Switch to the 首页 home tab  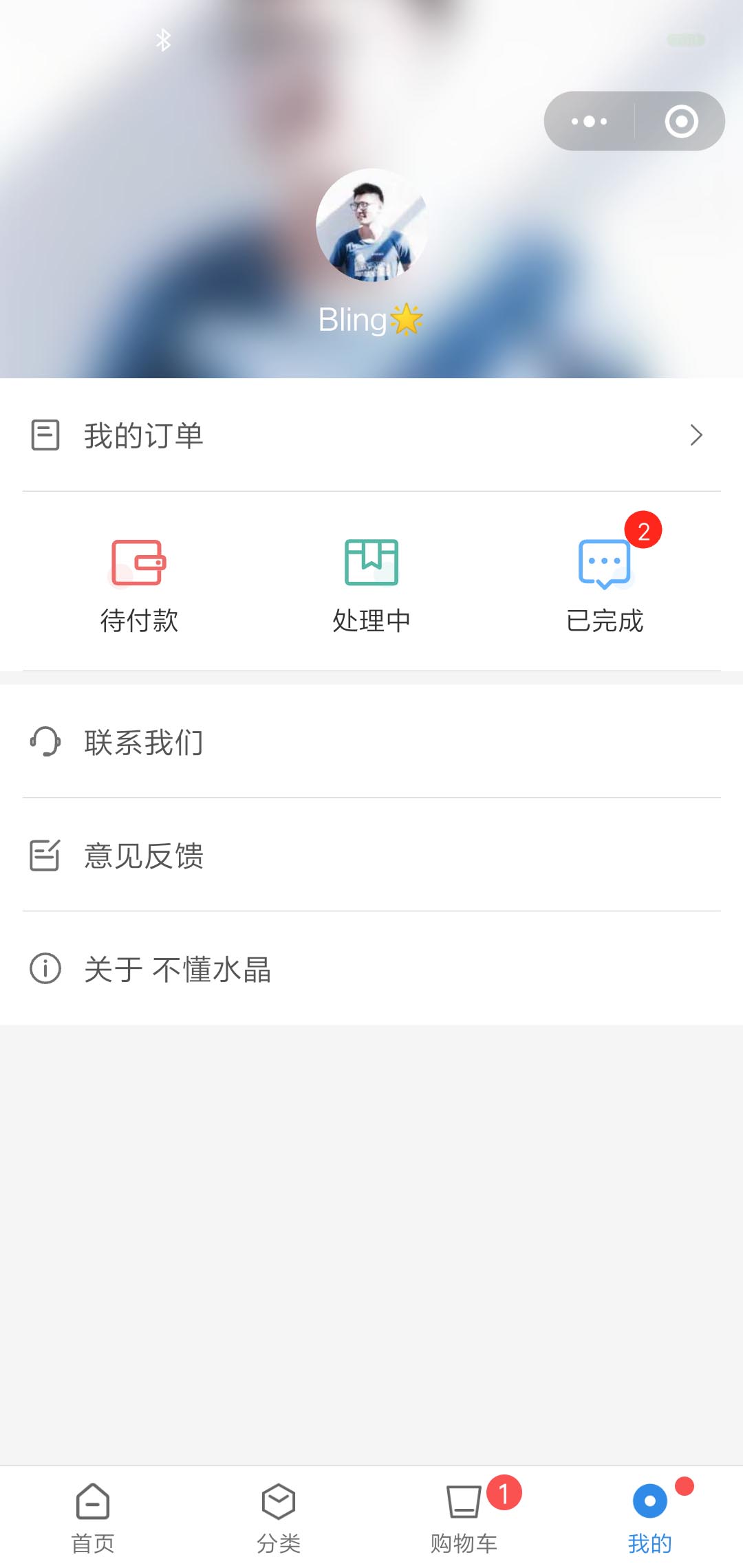click(93, 1517)
